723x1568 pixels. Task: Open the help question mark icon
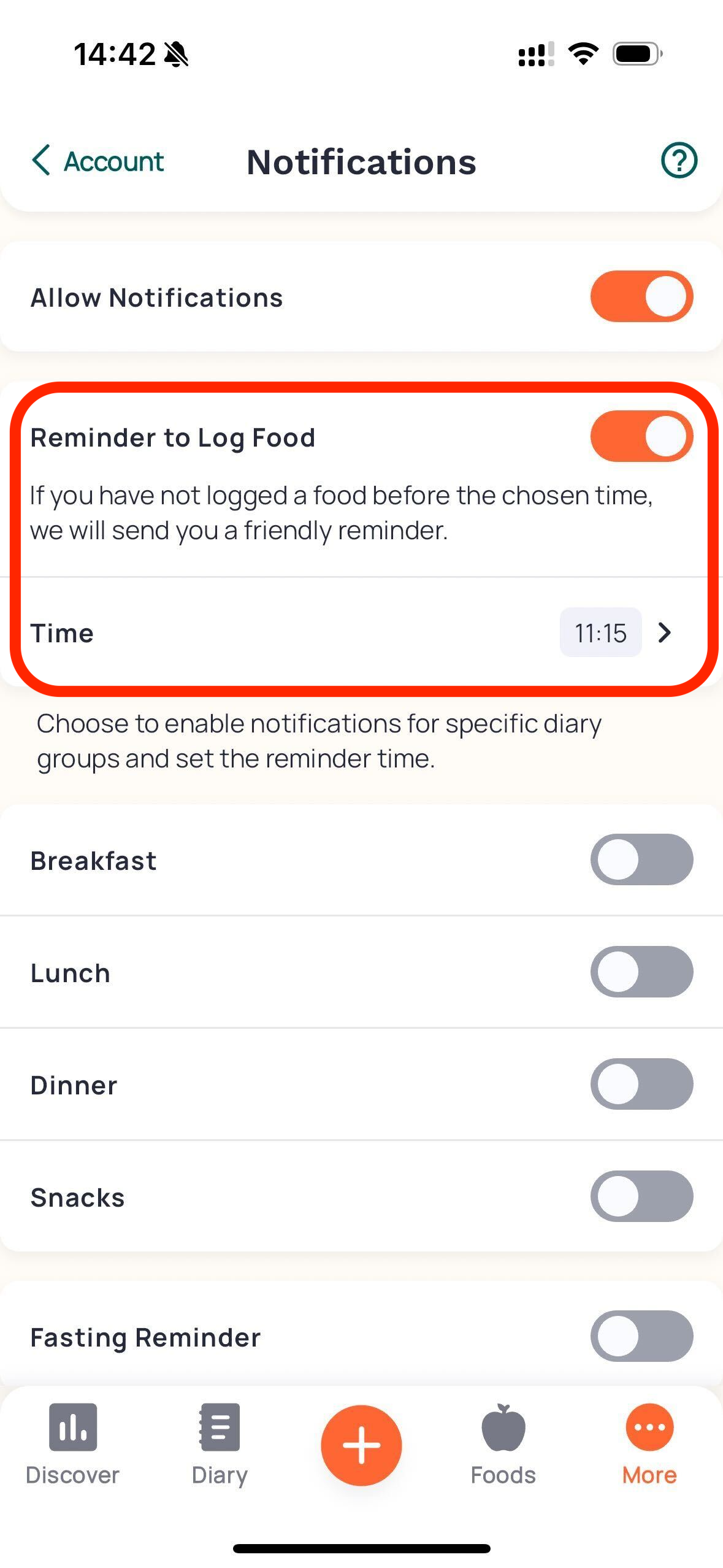coord(679,161)
